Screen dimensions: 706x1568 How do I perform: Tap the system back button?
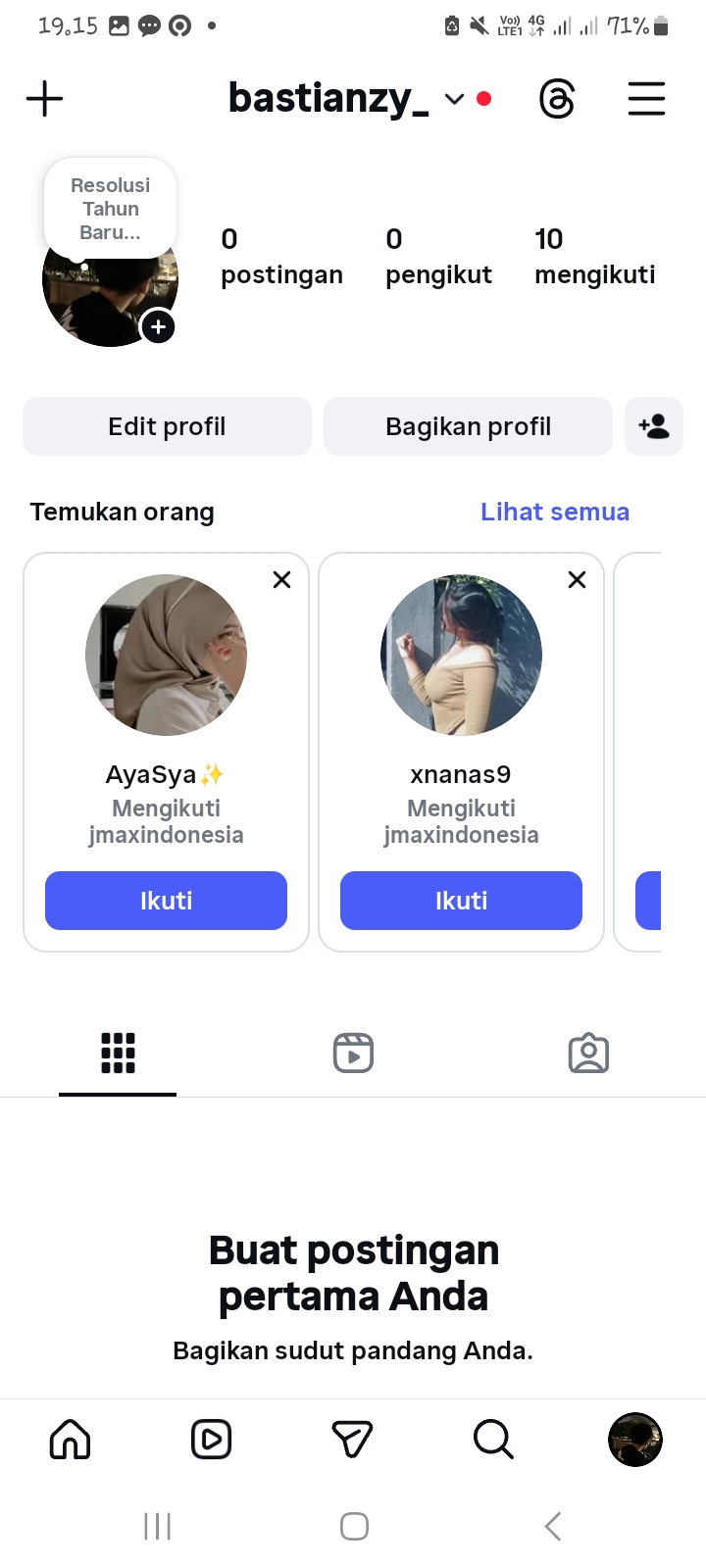(553, 1526)
